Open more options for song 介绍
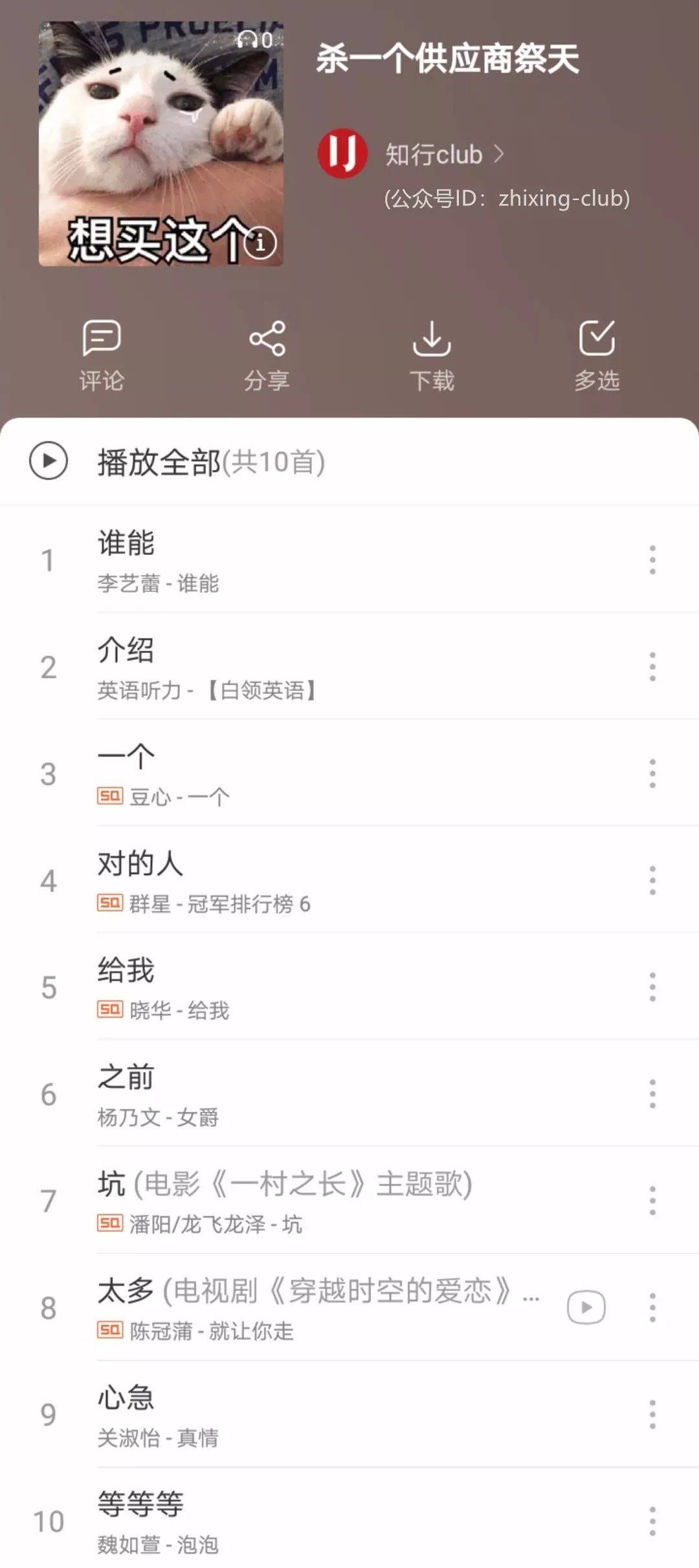699x1568 pixels. click(652, 666)
